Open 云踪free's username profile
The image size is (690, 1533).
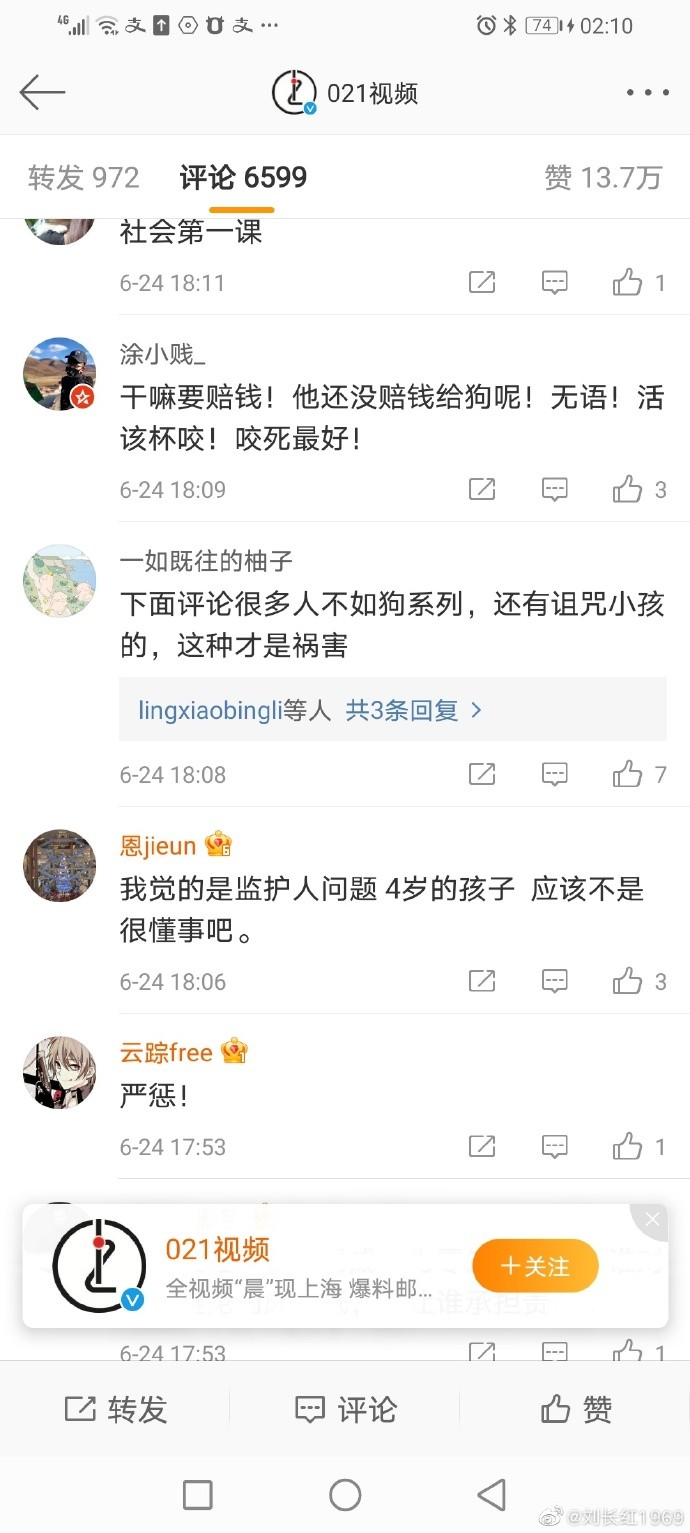[166, 1052]
